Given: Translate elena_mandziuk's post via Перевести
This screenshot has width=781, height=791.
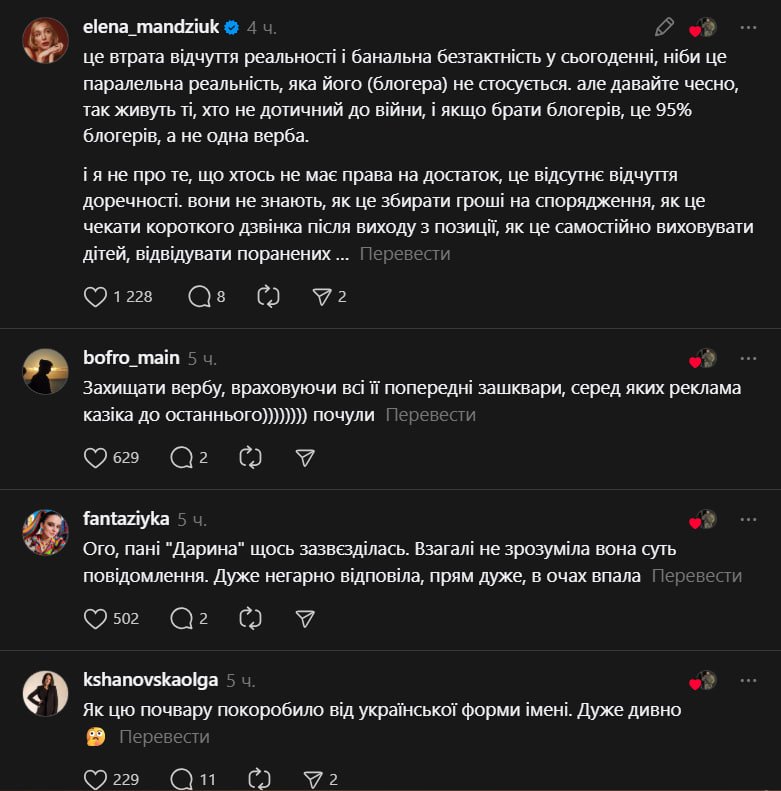Looking at the screenshot, I should point(404,254).
